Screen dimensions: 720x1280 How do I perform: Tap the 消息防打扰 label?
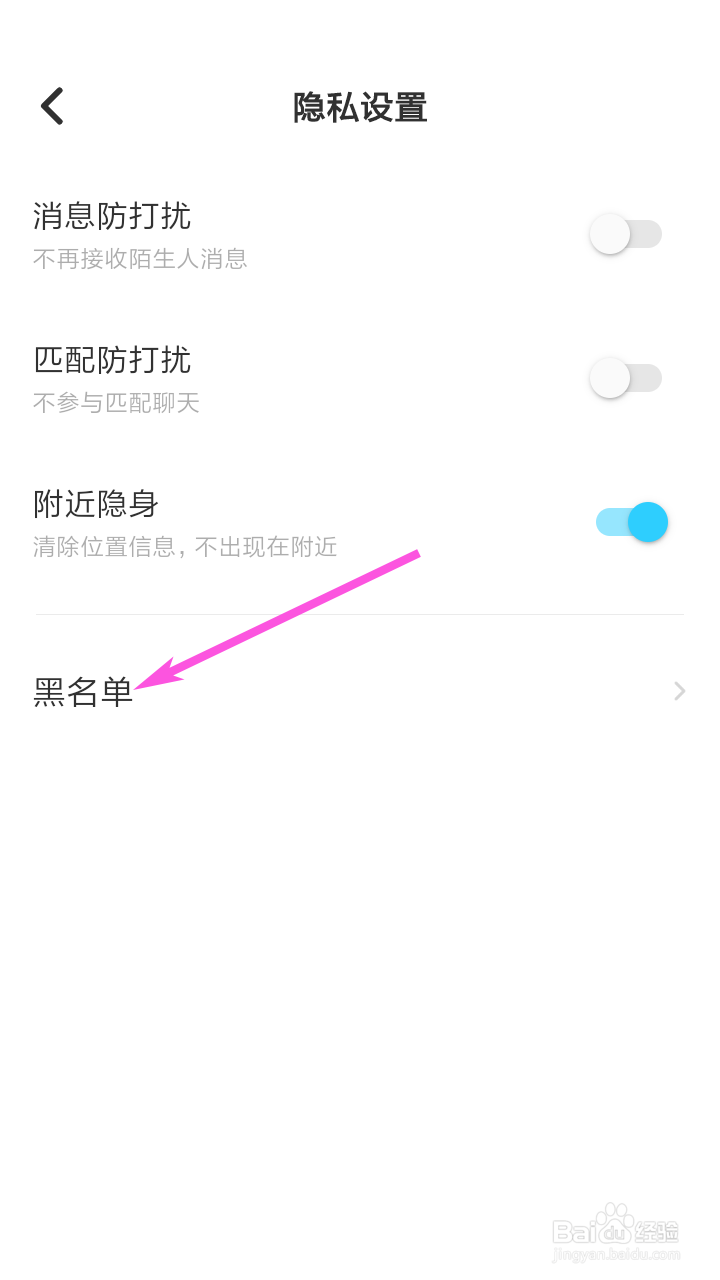[110, 216]
